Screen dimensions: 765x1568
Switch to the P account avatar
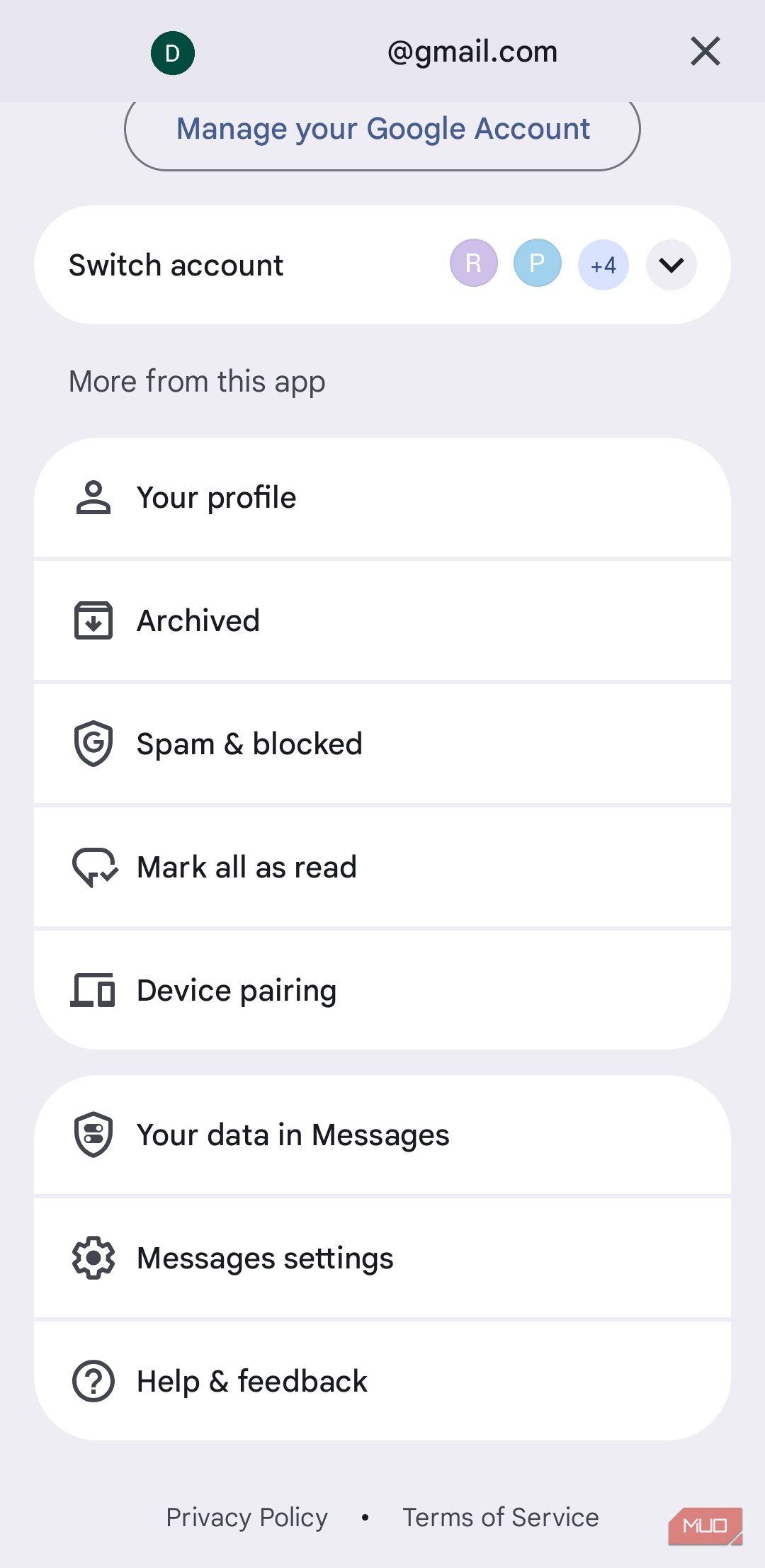click(x=537, y=263)
